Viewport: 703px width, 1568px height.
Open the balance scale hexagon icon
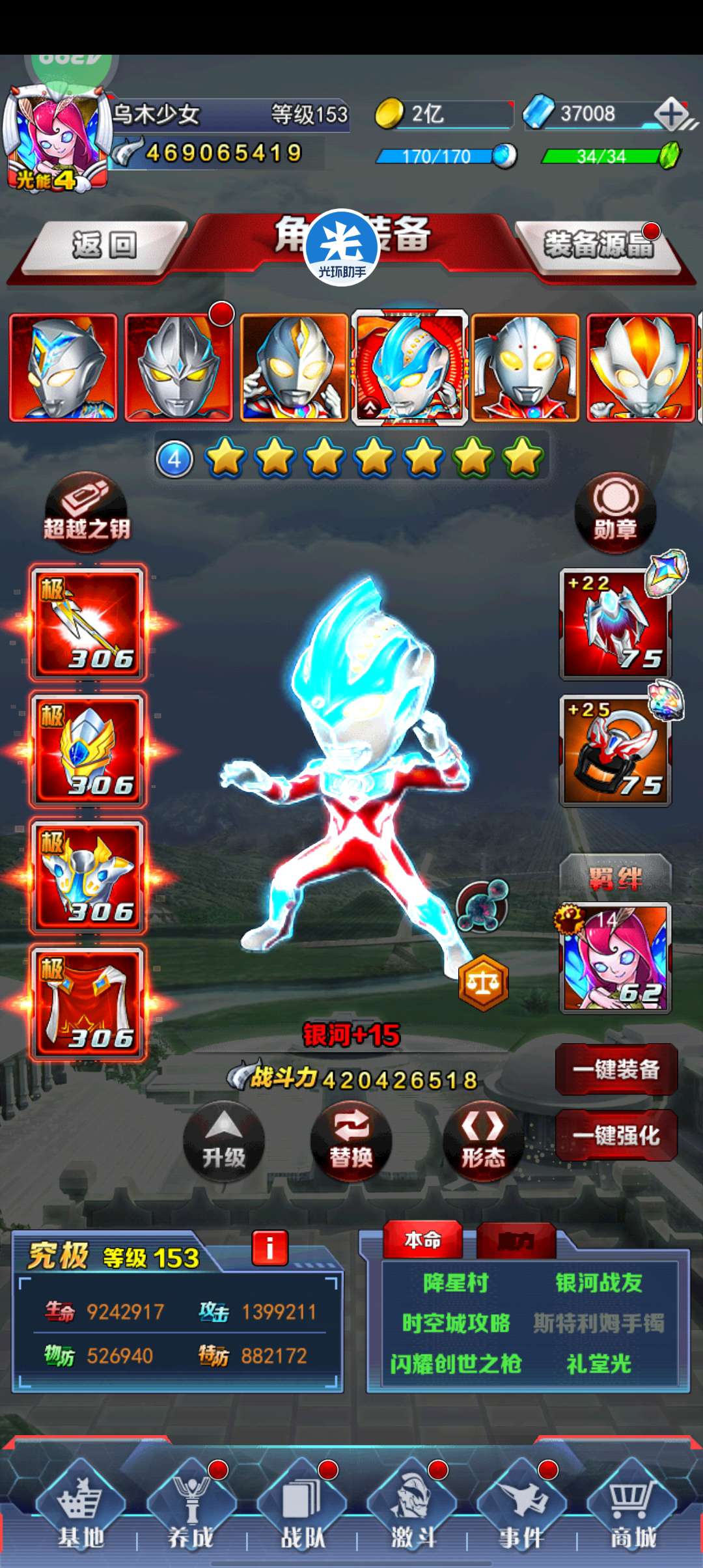(482, 983)
